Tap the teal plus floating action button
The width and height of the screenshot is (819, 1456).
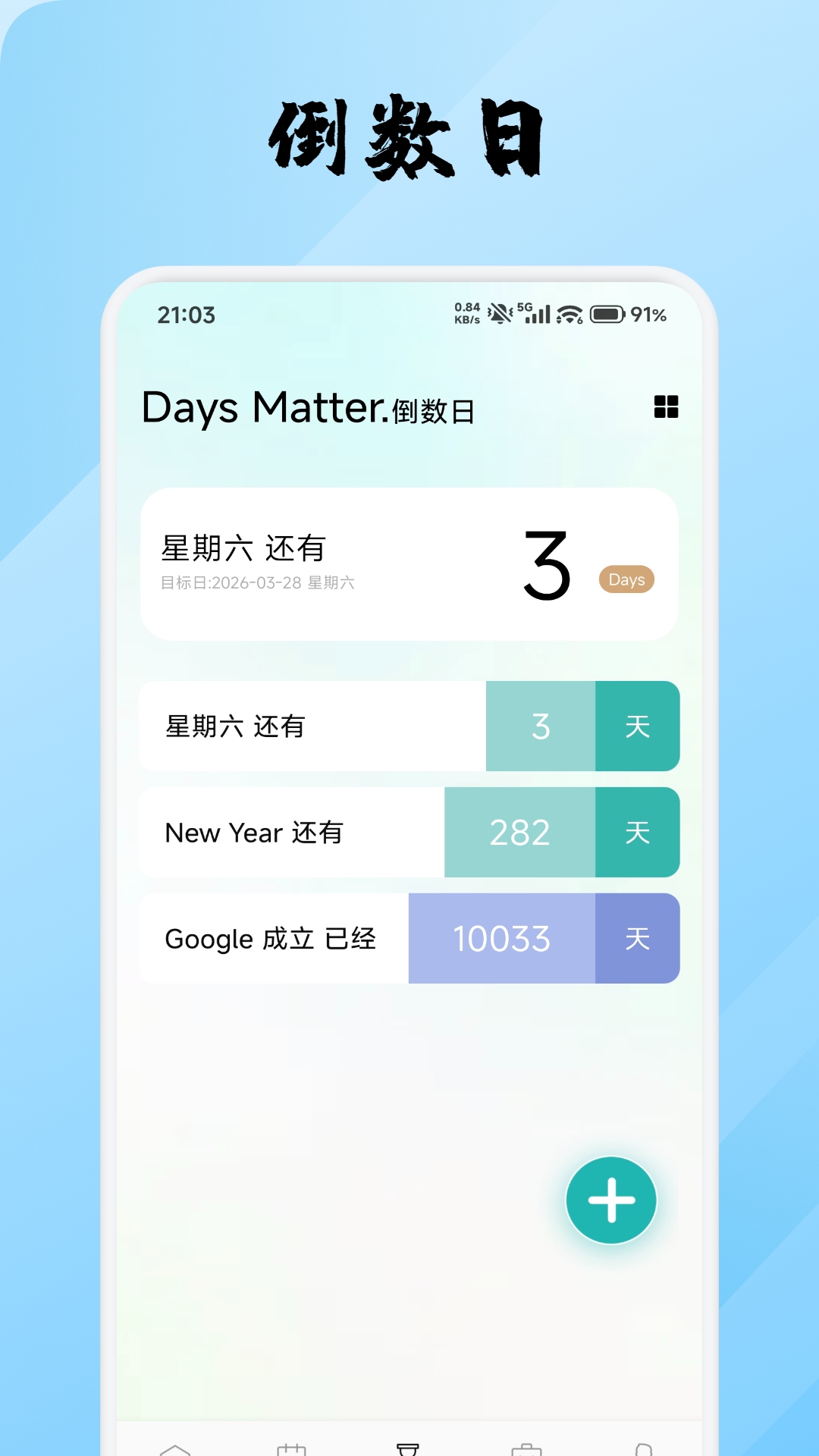click(x=611, y=1200)
